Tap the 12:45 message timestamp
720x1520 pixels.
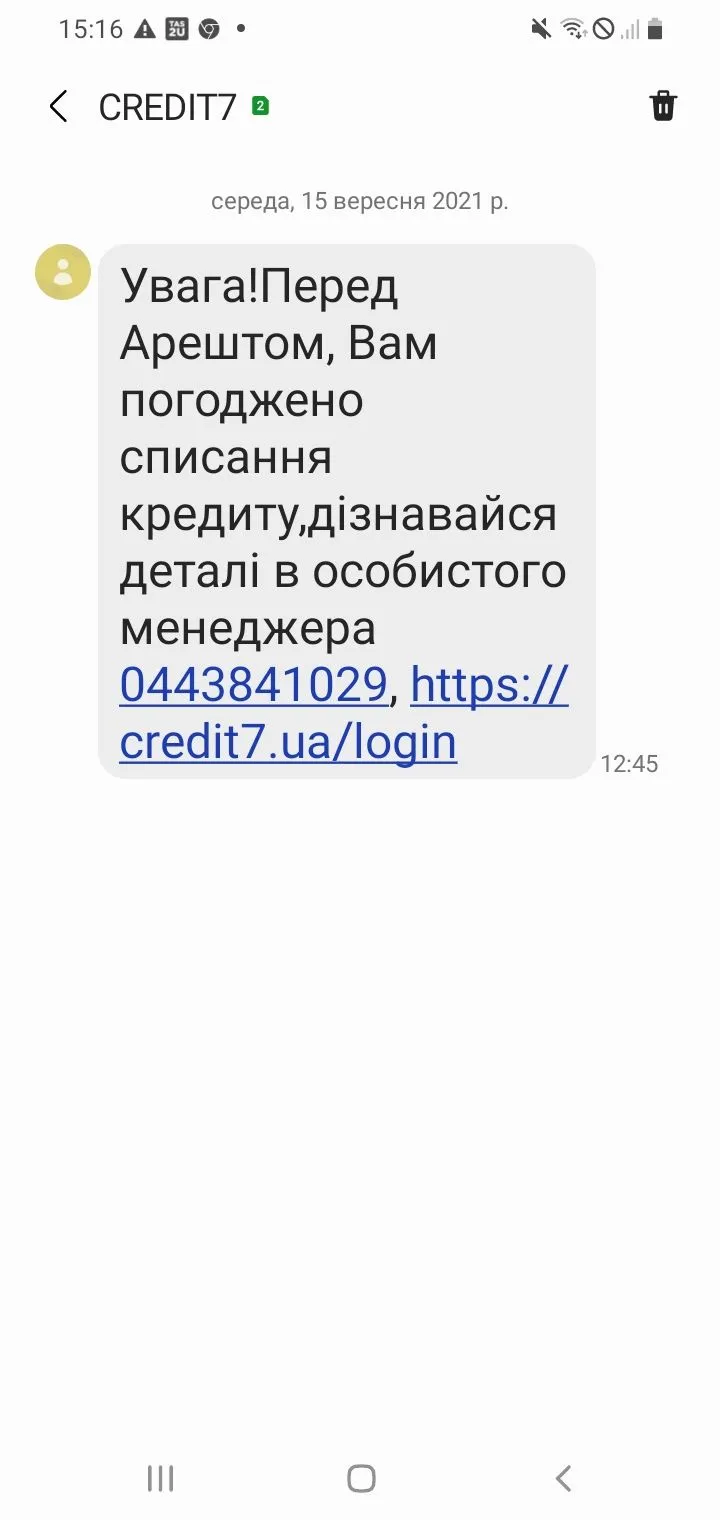[x=630, y=763]
